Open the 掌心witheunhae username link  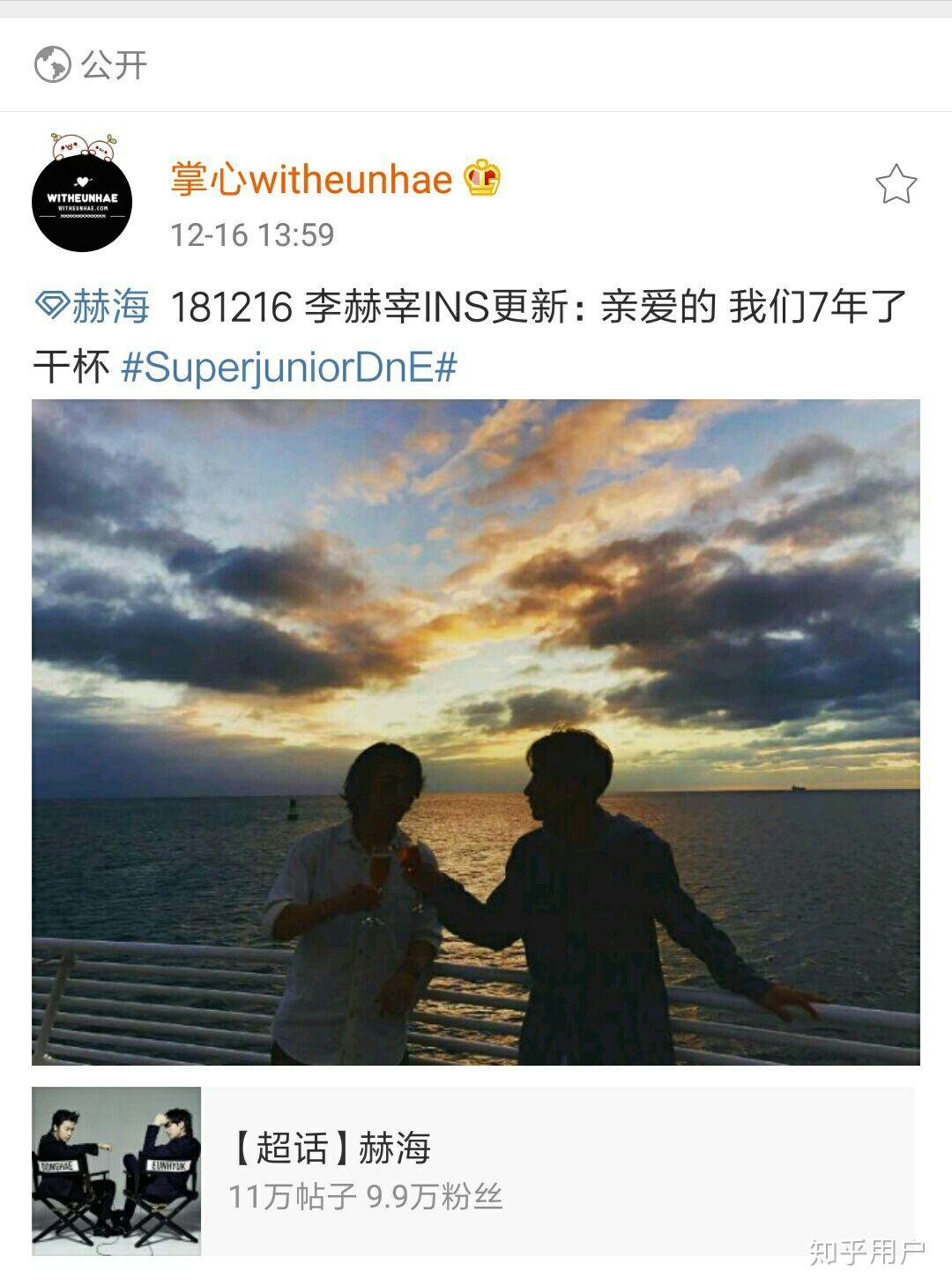point(310,180)
